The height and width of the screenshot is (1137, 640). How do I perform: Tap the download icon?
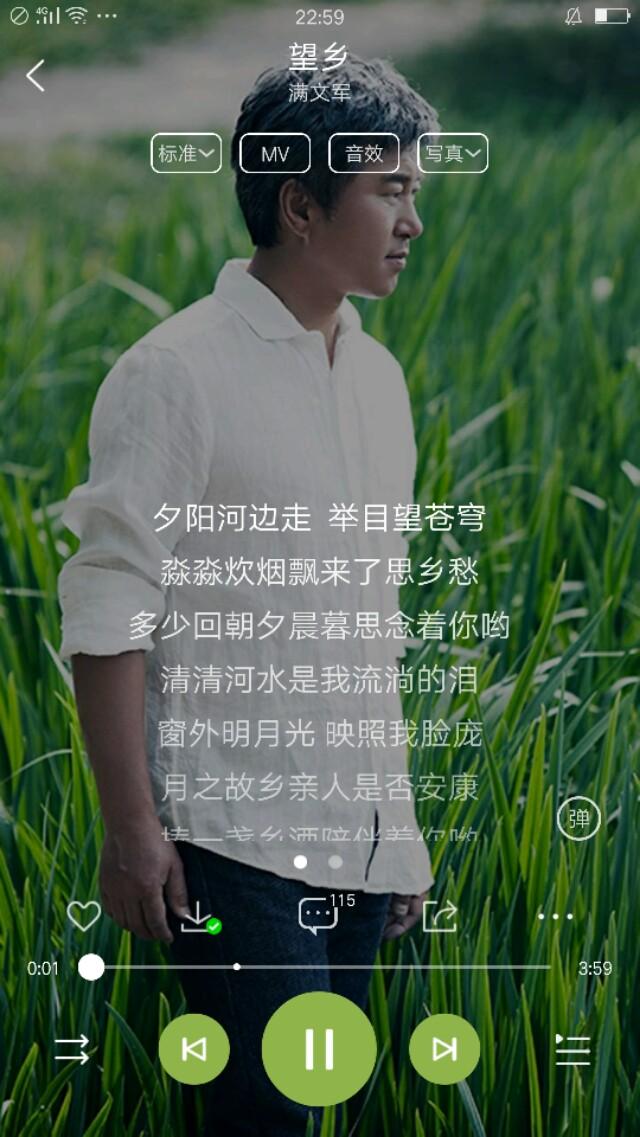tap(199, 917)
